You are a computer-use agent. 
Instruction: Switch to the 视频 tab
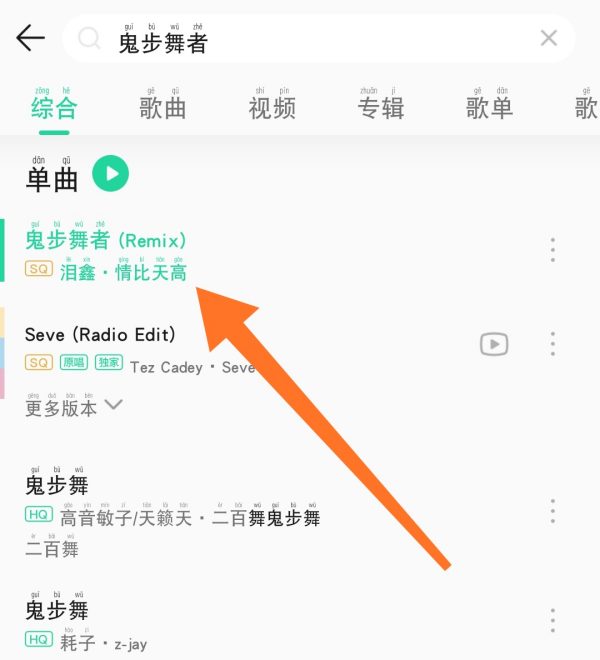coord(272,107)
